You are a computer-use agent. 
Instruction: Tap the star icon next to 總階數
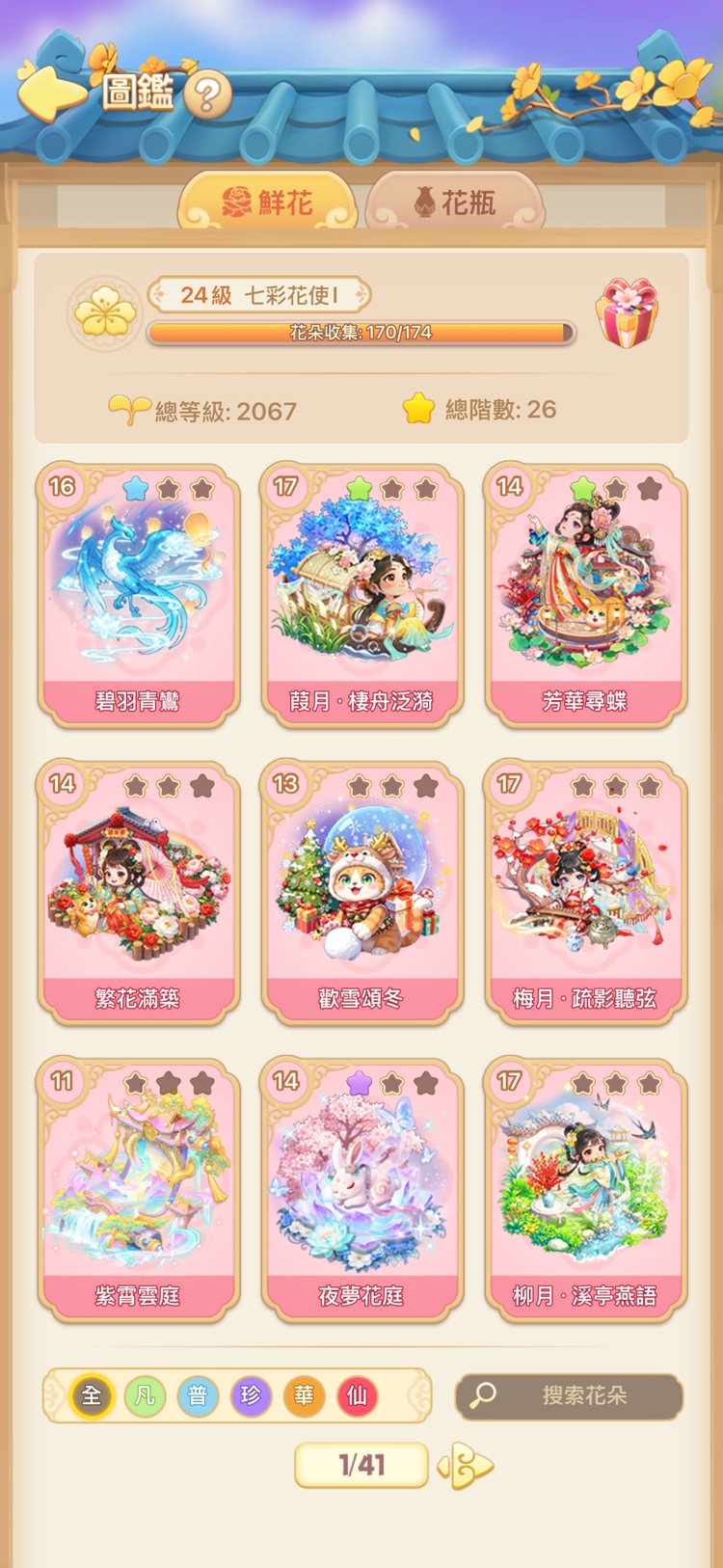click(416, 409)
